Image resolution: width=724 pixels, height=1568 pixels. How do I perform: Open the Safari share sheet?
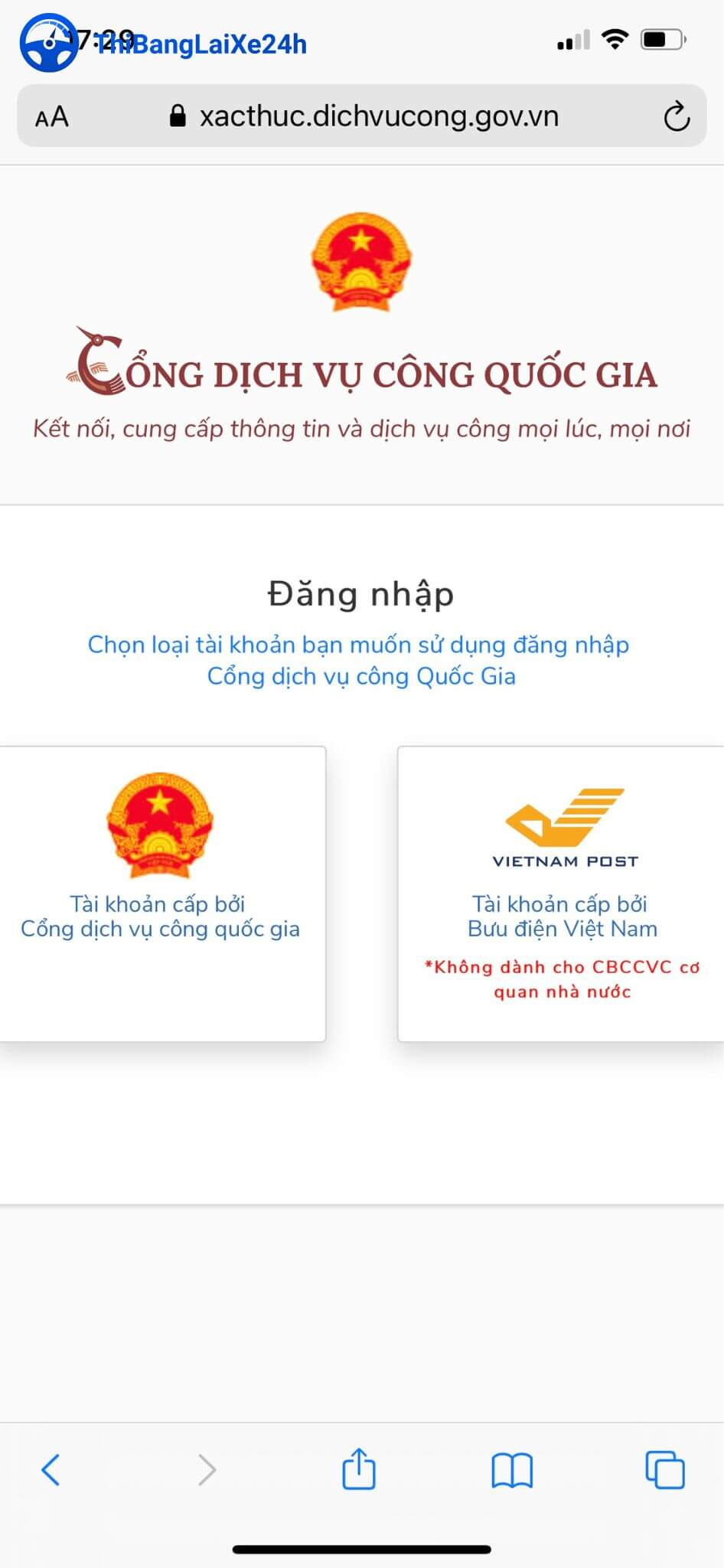pos(358,1469)
